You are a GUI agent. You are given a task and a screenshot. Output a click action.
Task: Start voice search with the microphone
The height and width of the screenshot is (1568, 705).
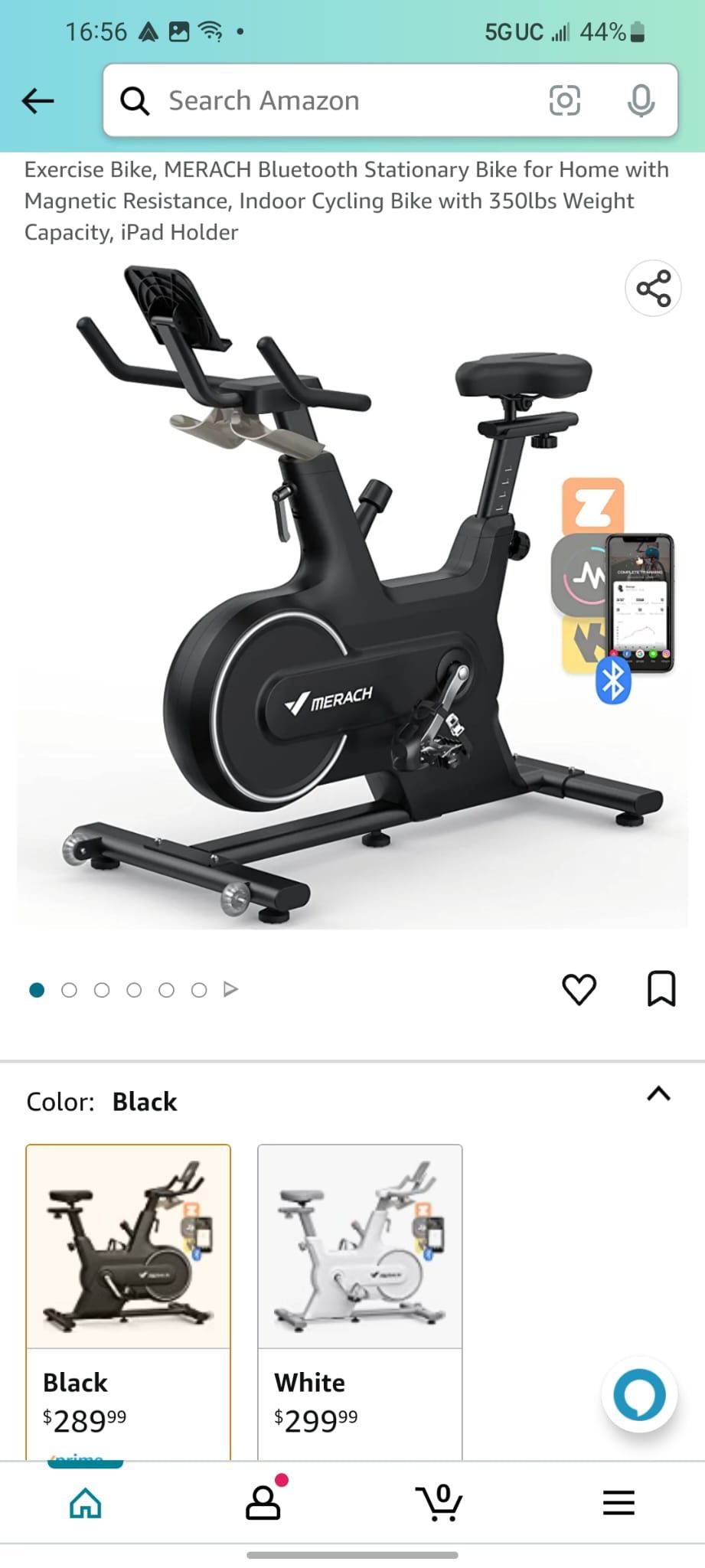coord(641,100)
